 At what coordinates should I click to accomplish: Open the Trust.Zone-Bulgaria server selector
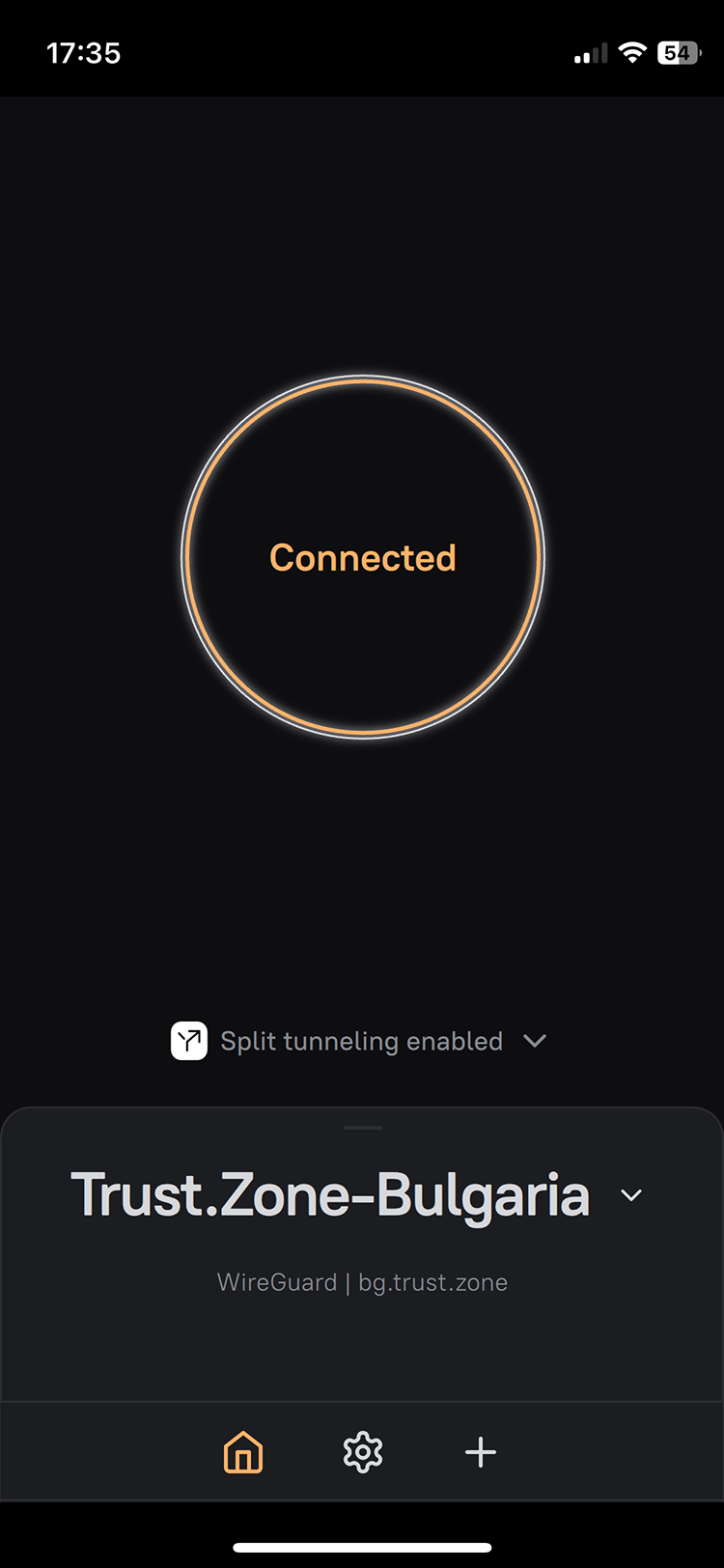click(631, 1195)
